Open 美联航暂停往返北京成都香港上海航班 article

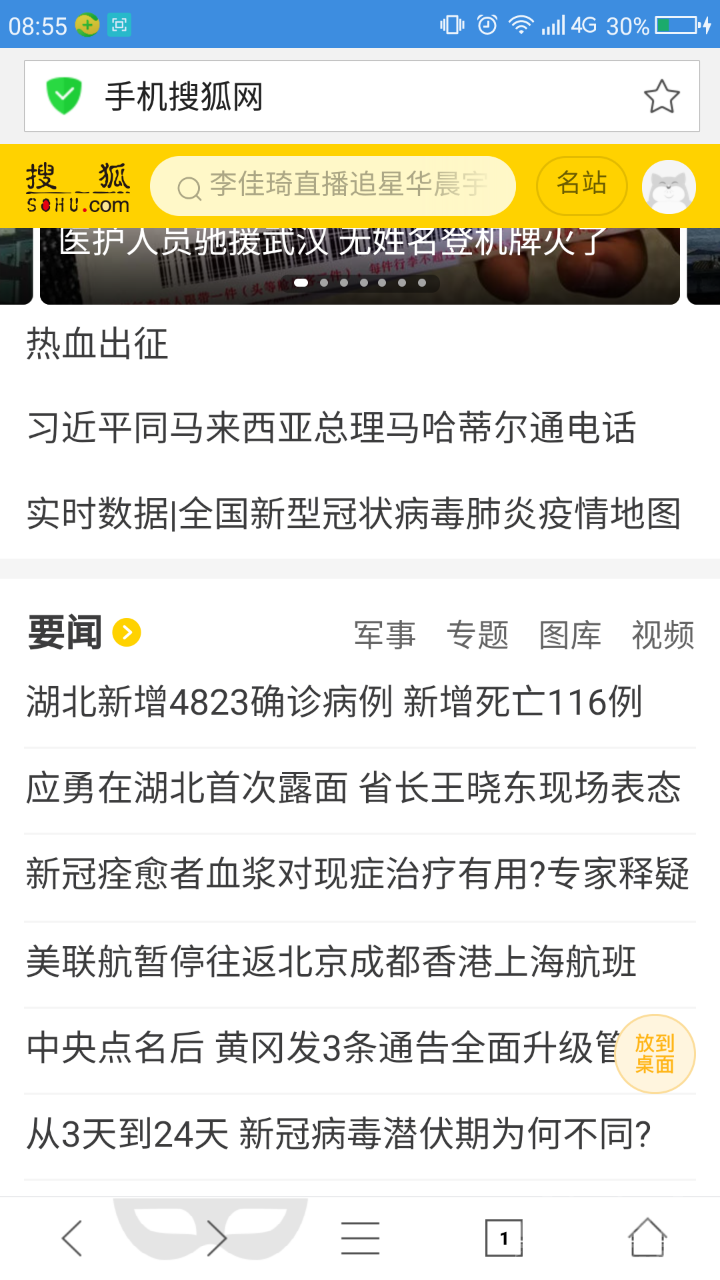331,963
